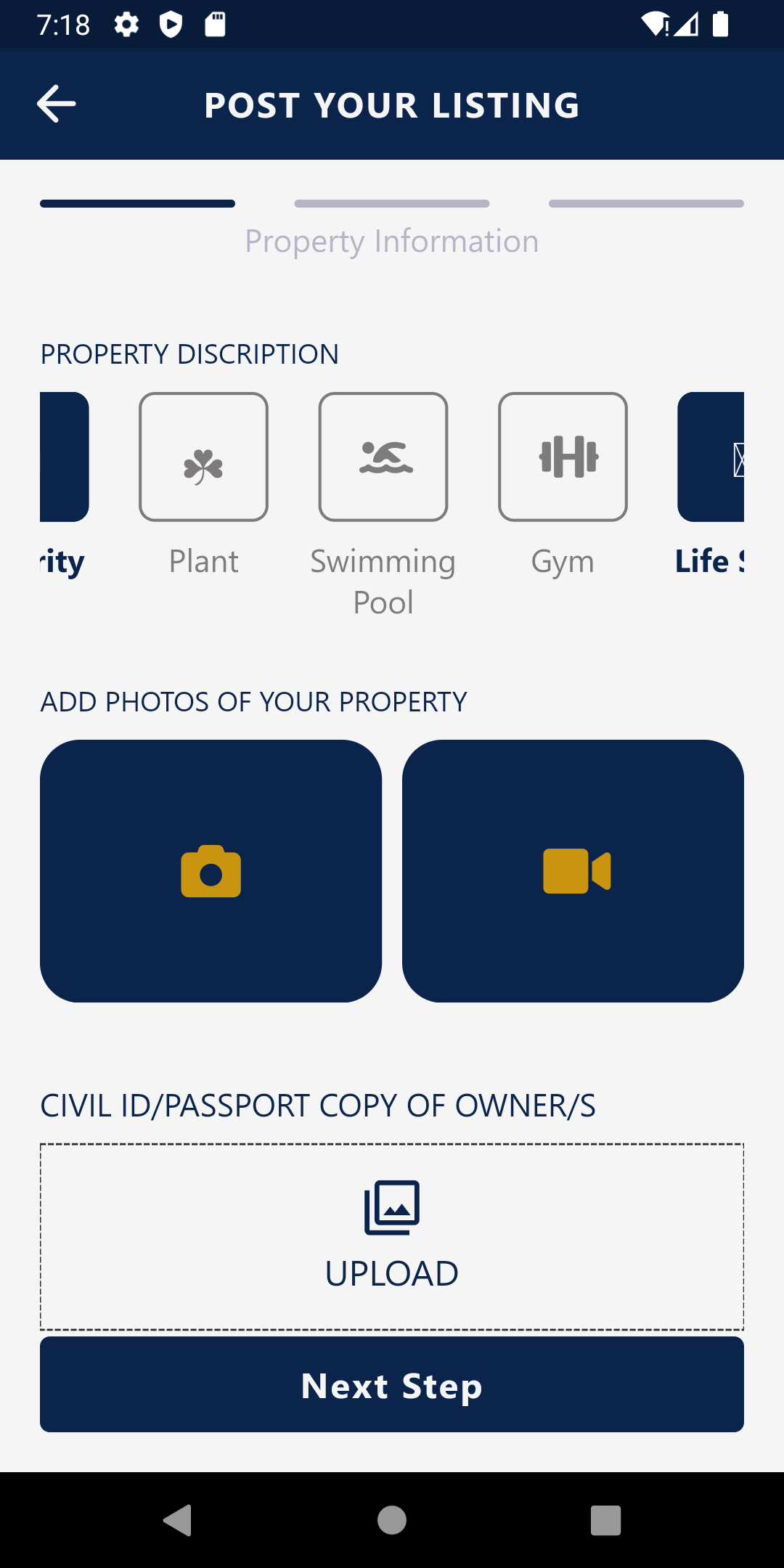Tap the back arrow in the header

55,104
